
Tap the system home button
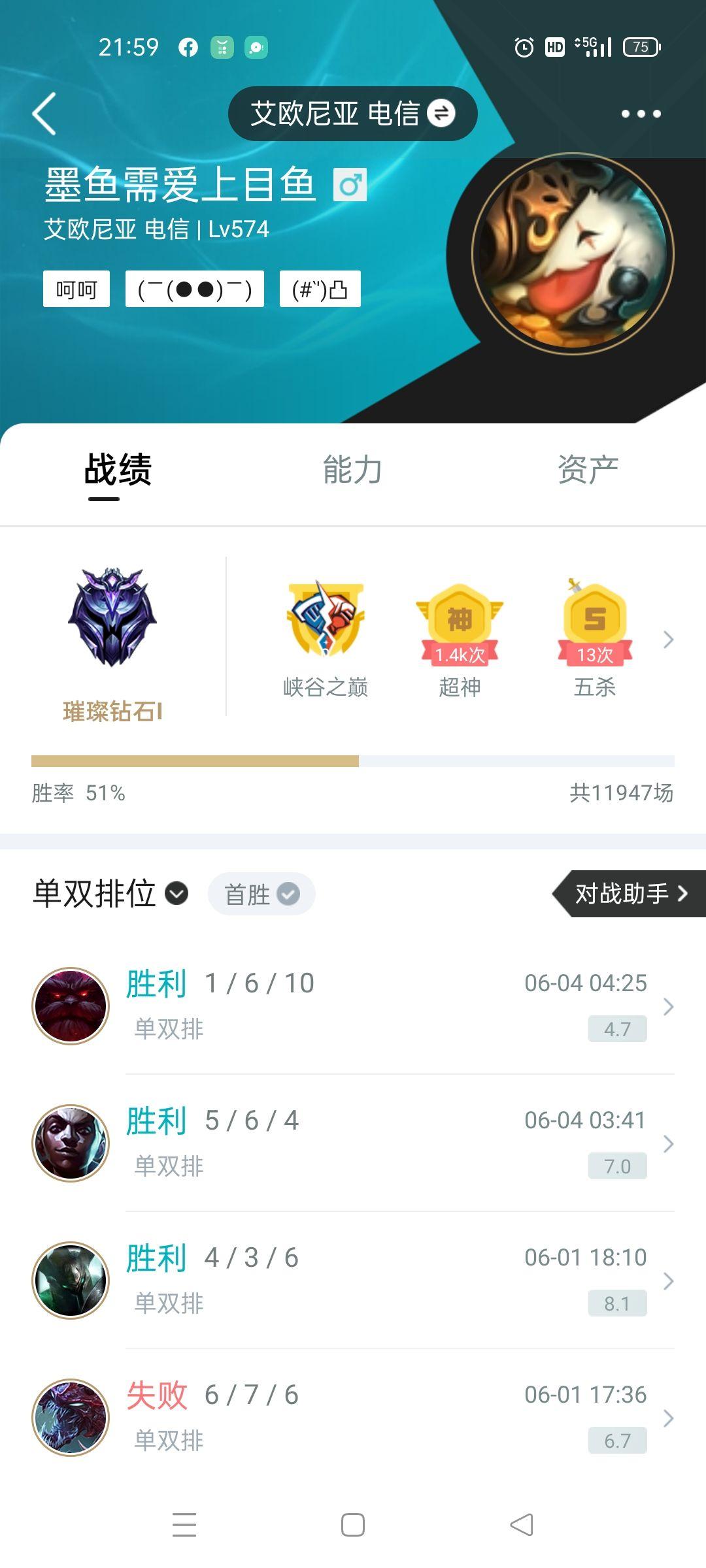[353, 1525]
